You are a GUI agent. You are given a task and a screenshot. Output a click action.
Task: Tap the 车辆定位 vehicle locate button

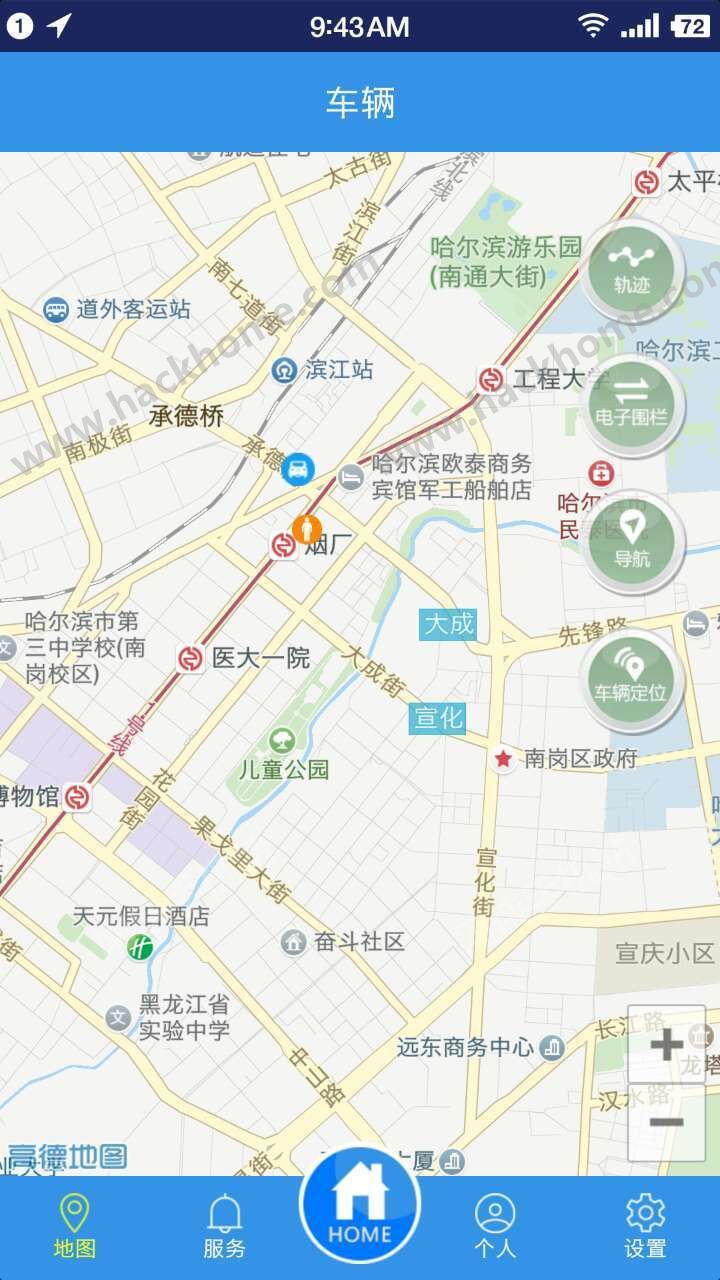pos(632,679)
